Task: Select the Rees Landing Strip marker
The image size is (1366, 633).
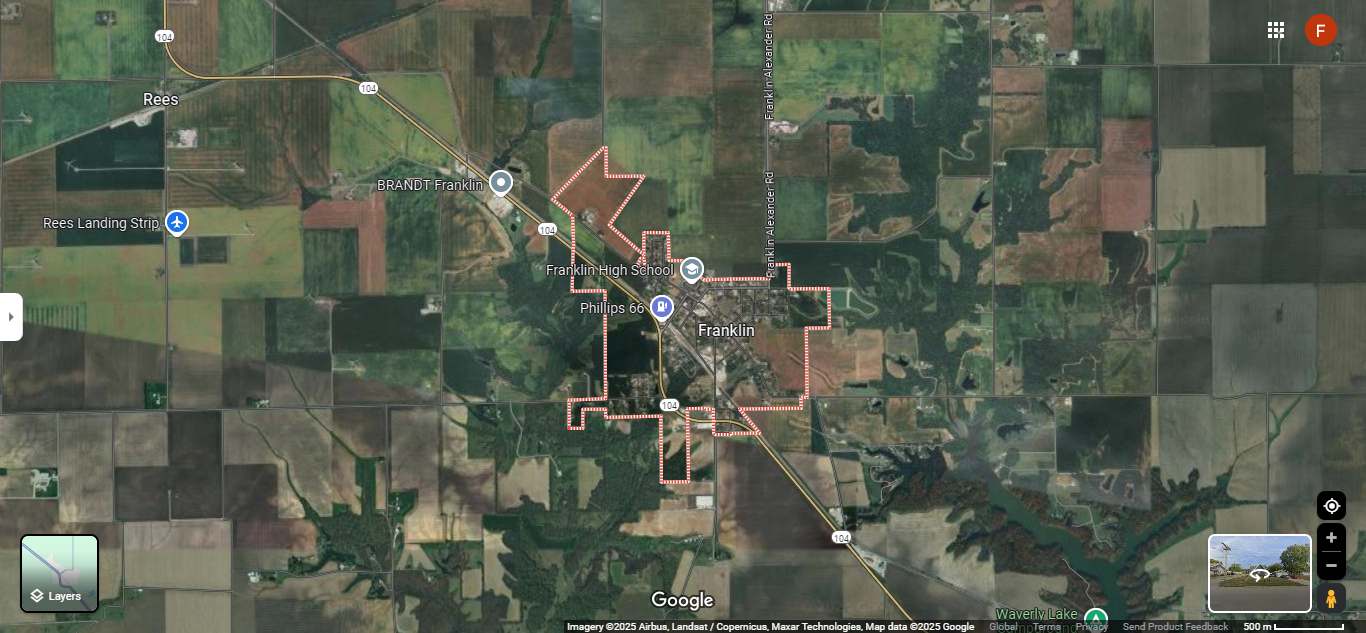Action: coord(177,222)
